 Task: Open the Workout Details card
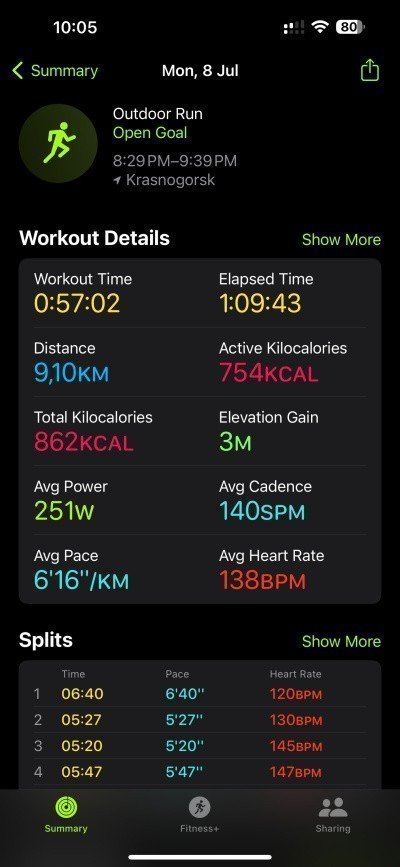pyautogui.click(x=200, y=431)
